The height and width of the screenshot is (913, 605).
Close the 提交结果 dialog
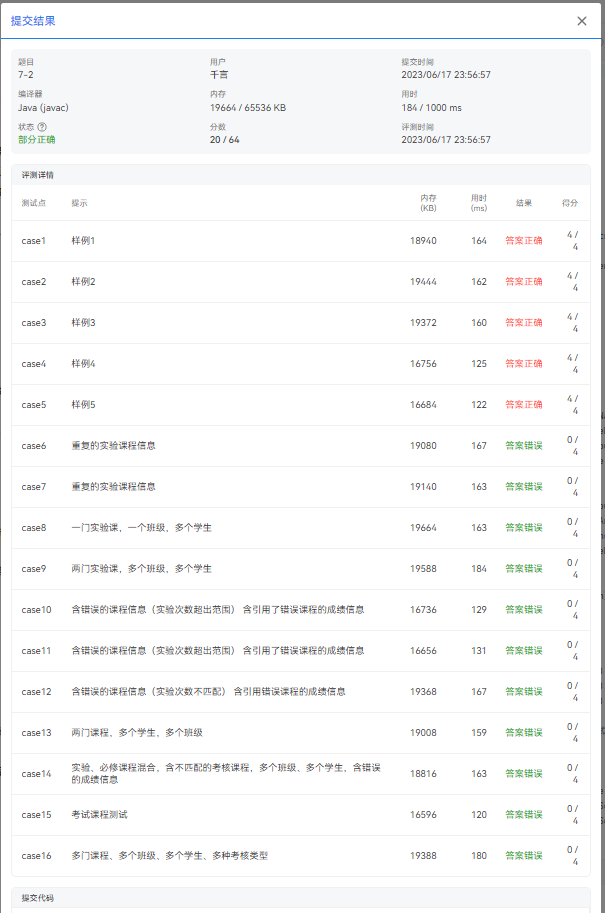pos(582,20)
